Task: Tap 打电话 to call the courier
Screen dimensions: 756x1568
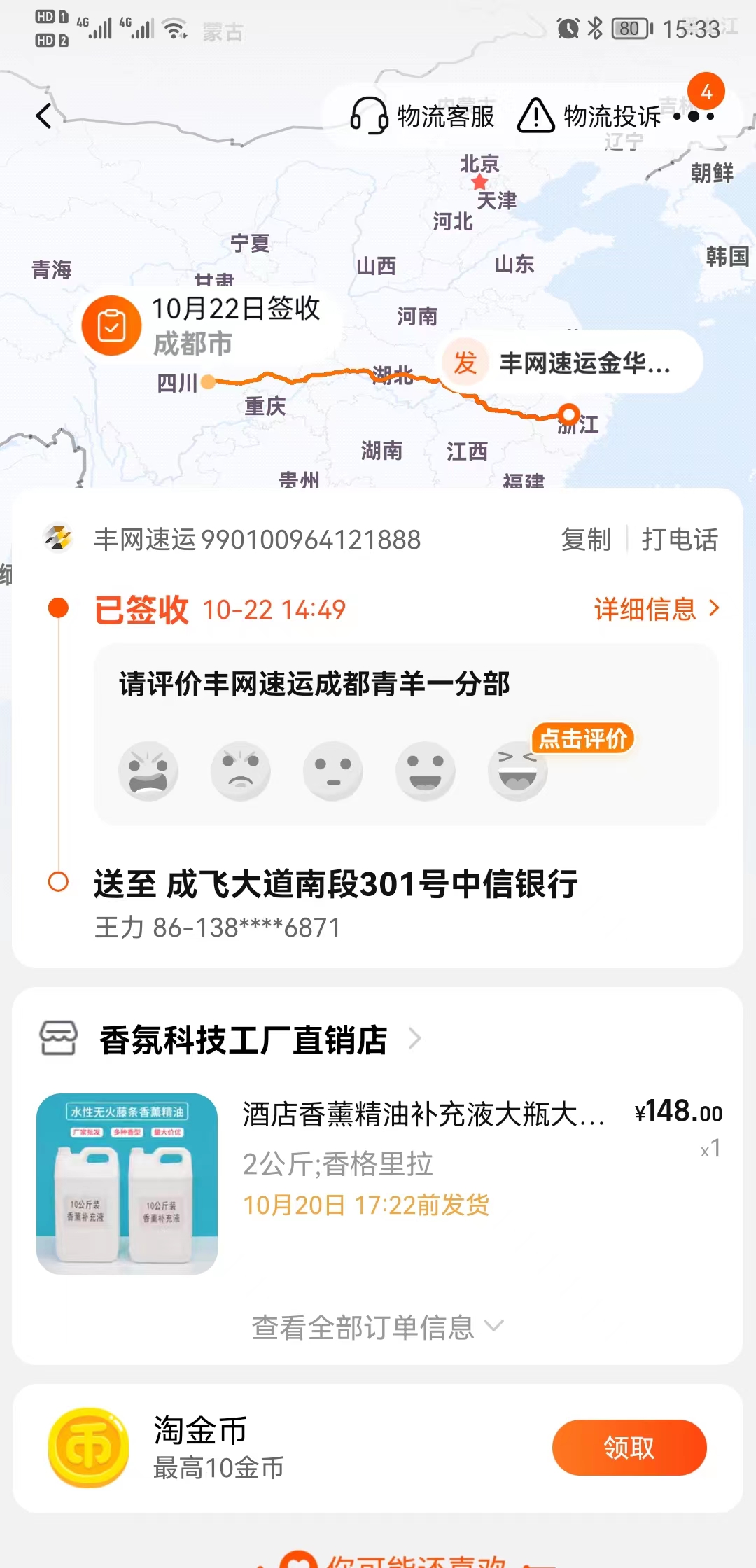Action: [680, 540]
